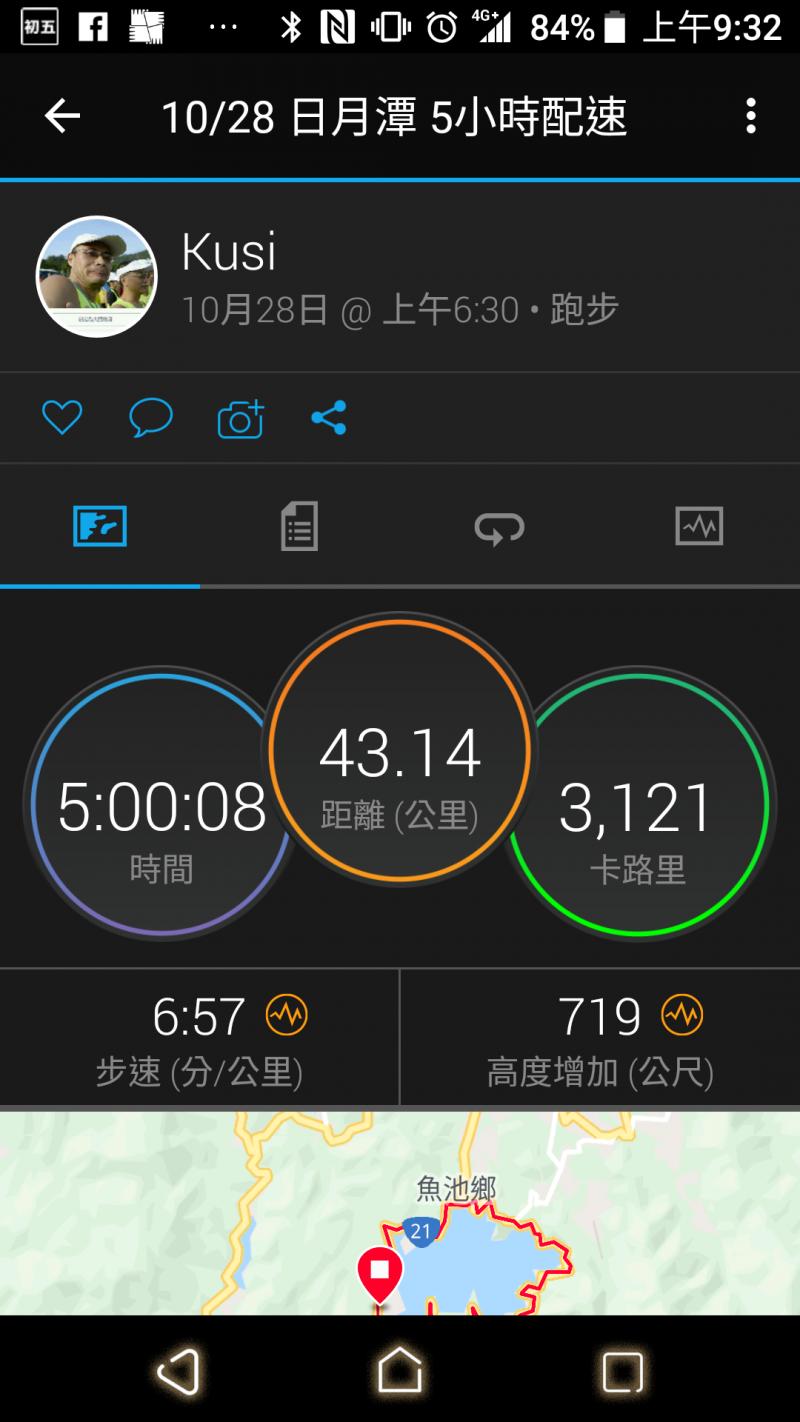Viewport: 800px width, 1422px height.
Task: Switch to the charts tab
Action: pos(699,526)
